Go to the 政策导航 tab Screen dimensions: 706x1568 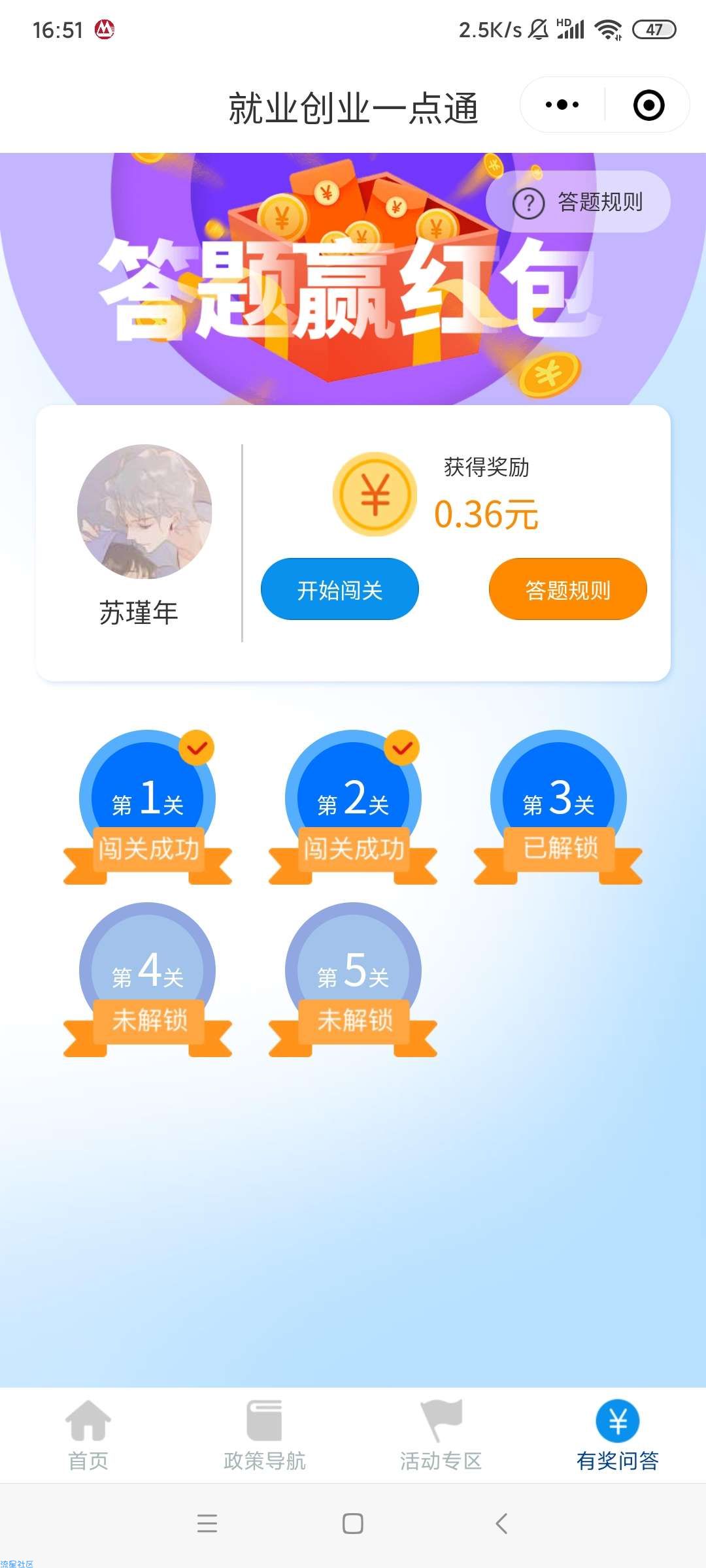265,1435
